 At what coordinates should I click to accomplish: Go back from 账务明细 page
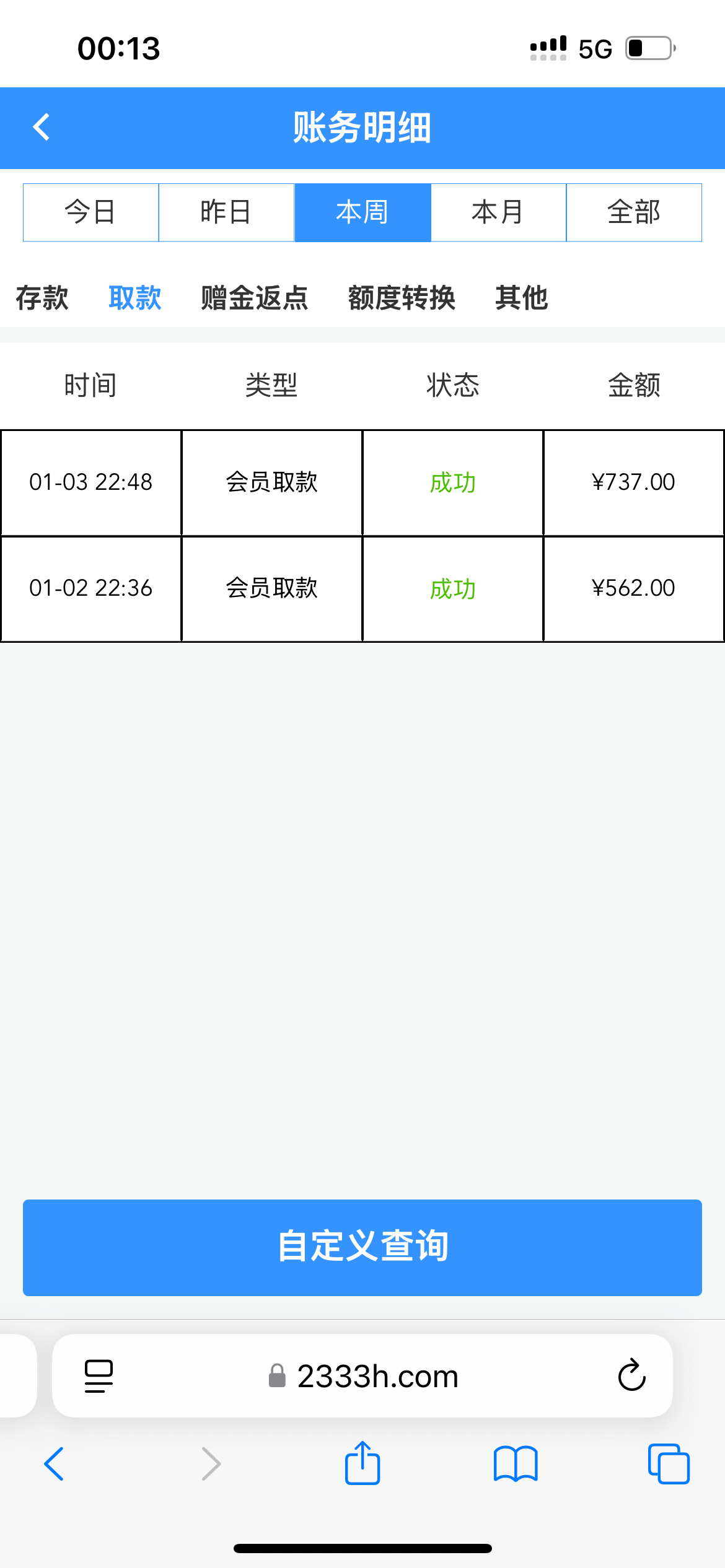click(x=42, y=128)
